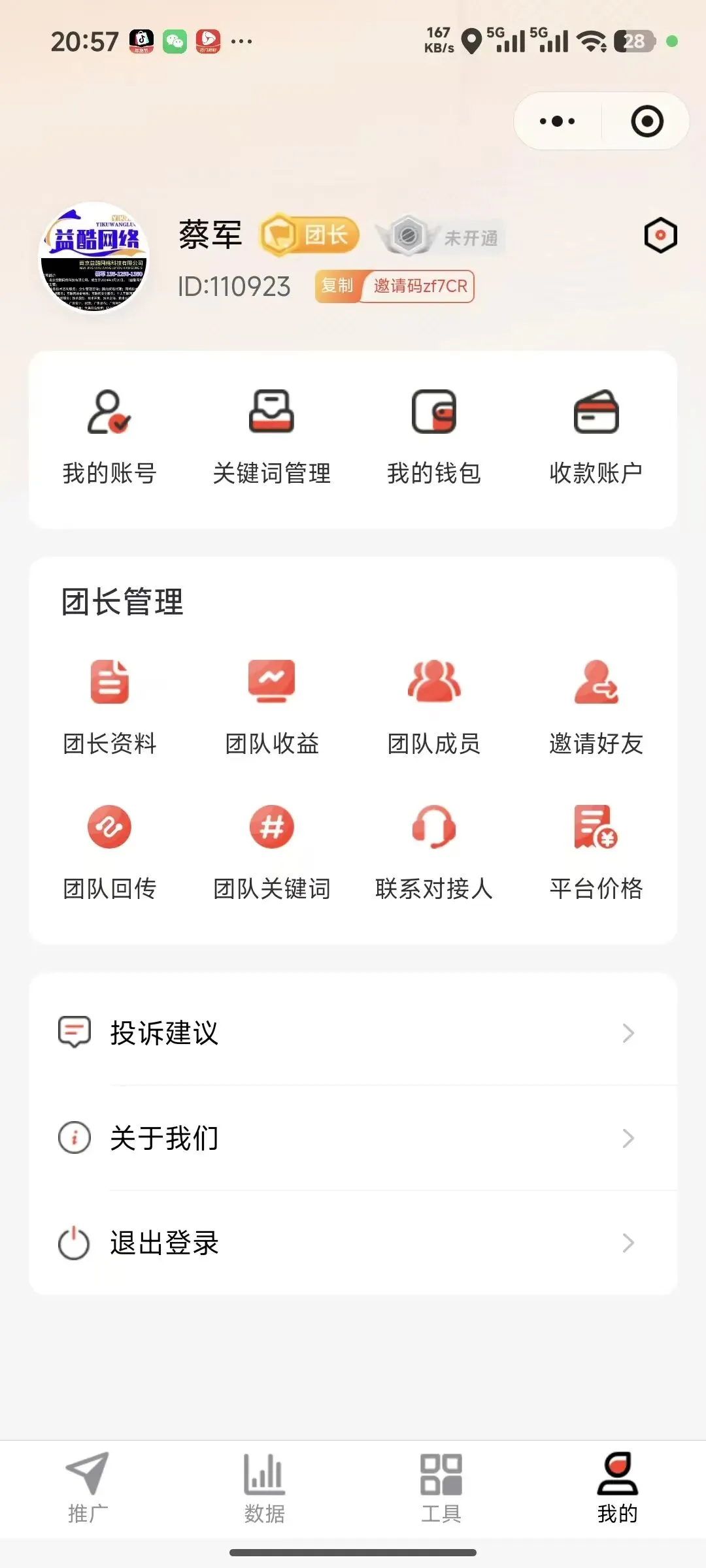
Task: View 团队成员
Action: (x=433, y=707)
